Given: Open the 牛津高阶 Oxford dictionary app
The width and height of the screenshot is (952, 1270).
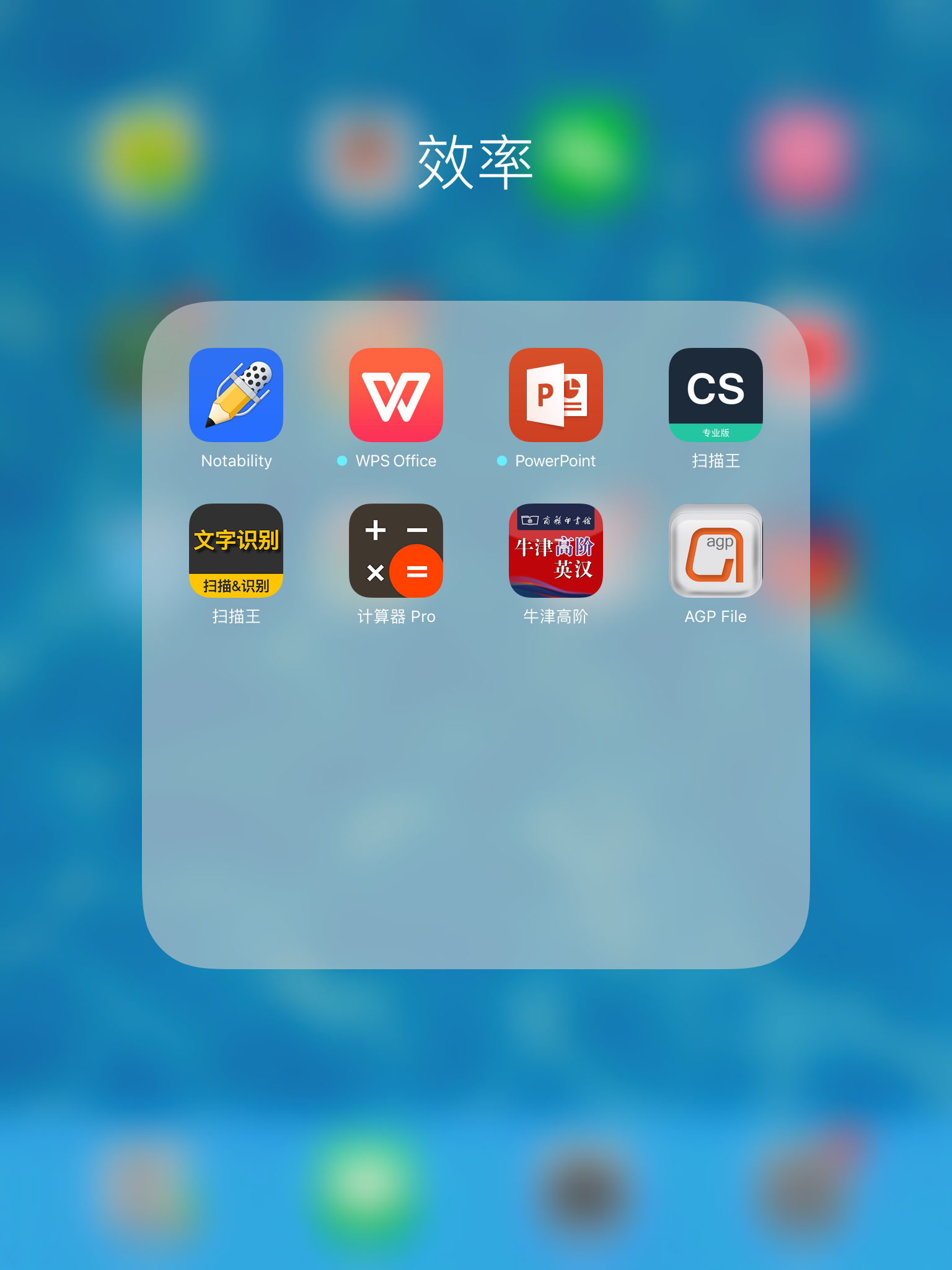Looking at the screenshot, I should pos(555,551).
